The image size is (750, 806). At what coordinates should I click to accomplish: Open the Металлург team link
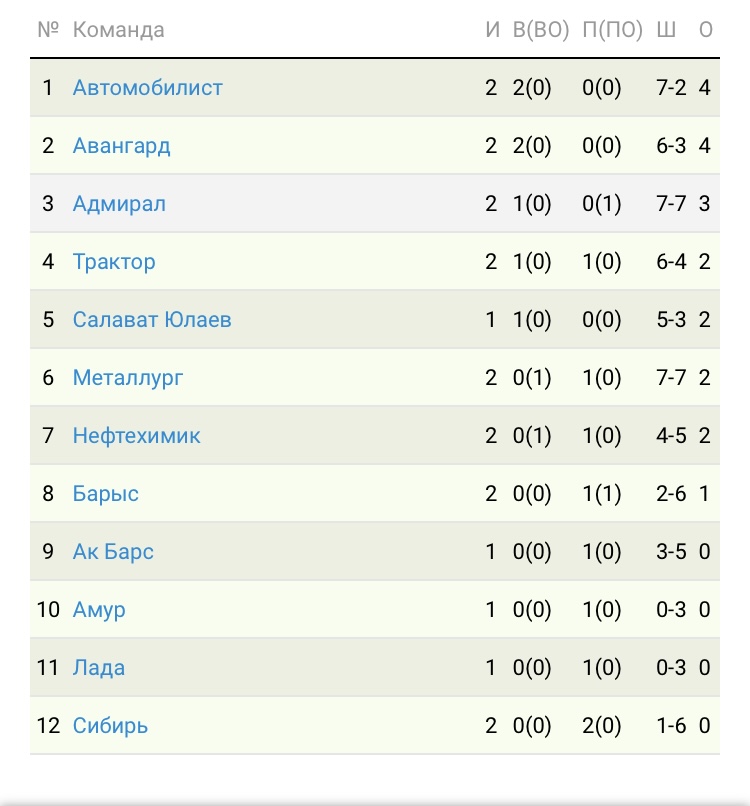pos(127,378)
